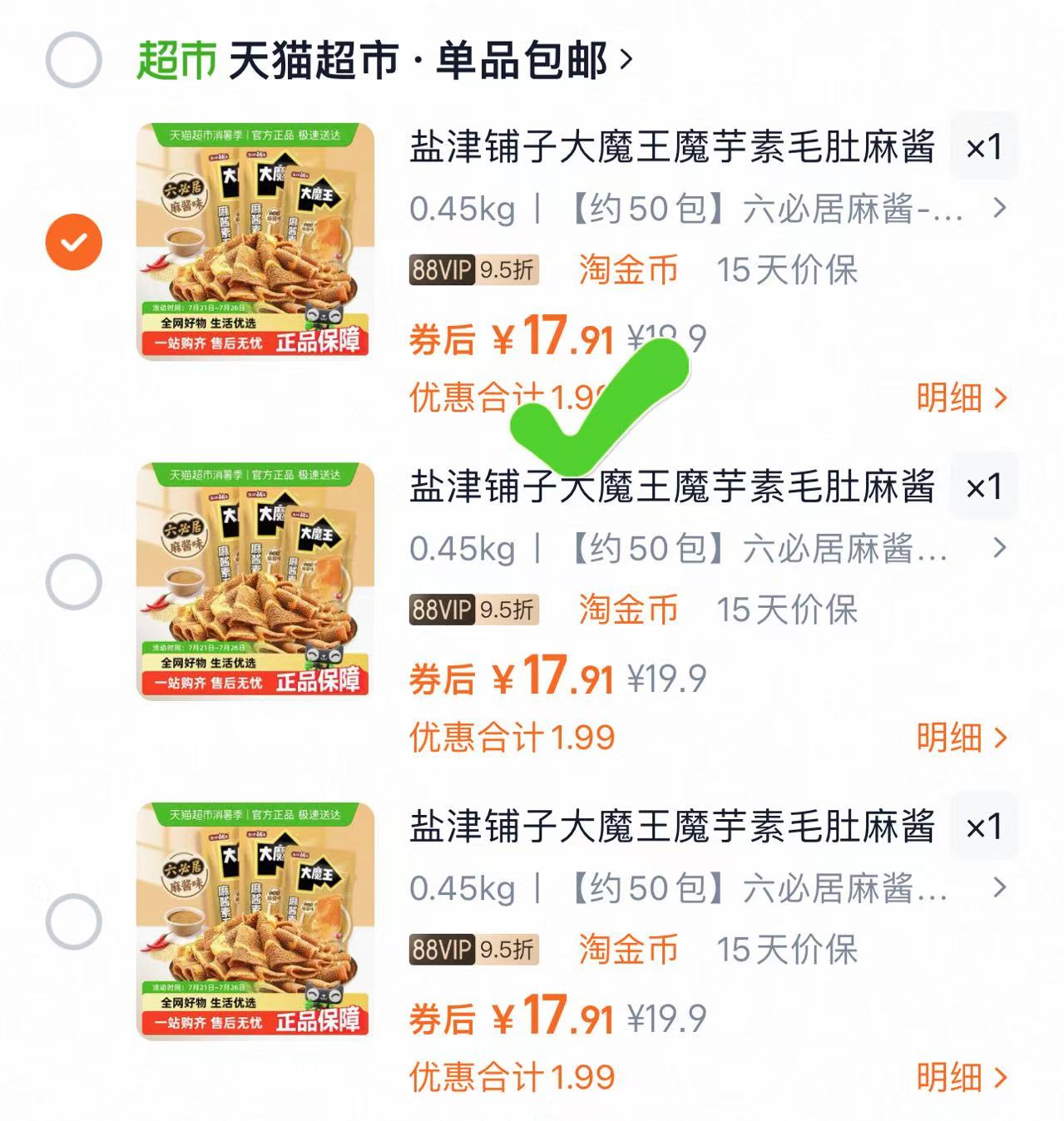Click the 88VIP 9.5折 discount badge
Screen dimensions: 1064x1121
click(475, 269)
